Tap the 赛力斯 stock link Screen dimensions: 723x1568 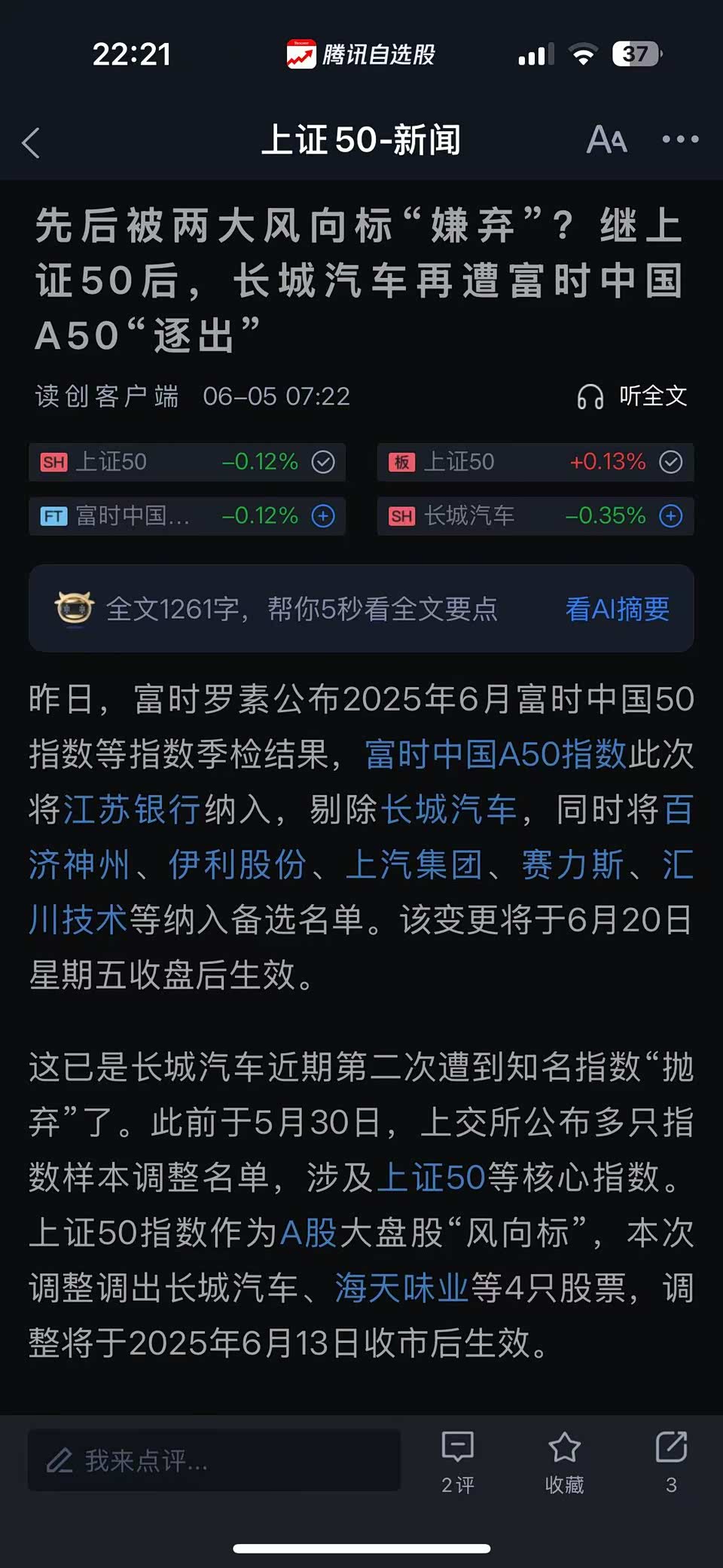tap(572, 865)
